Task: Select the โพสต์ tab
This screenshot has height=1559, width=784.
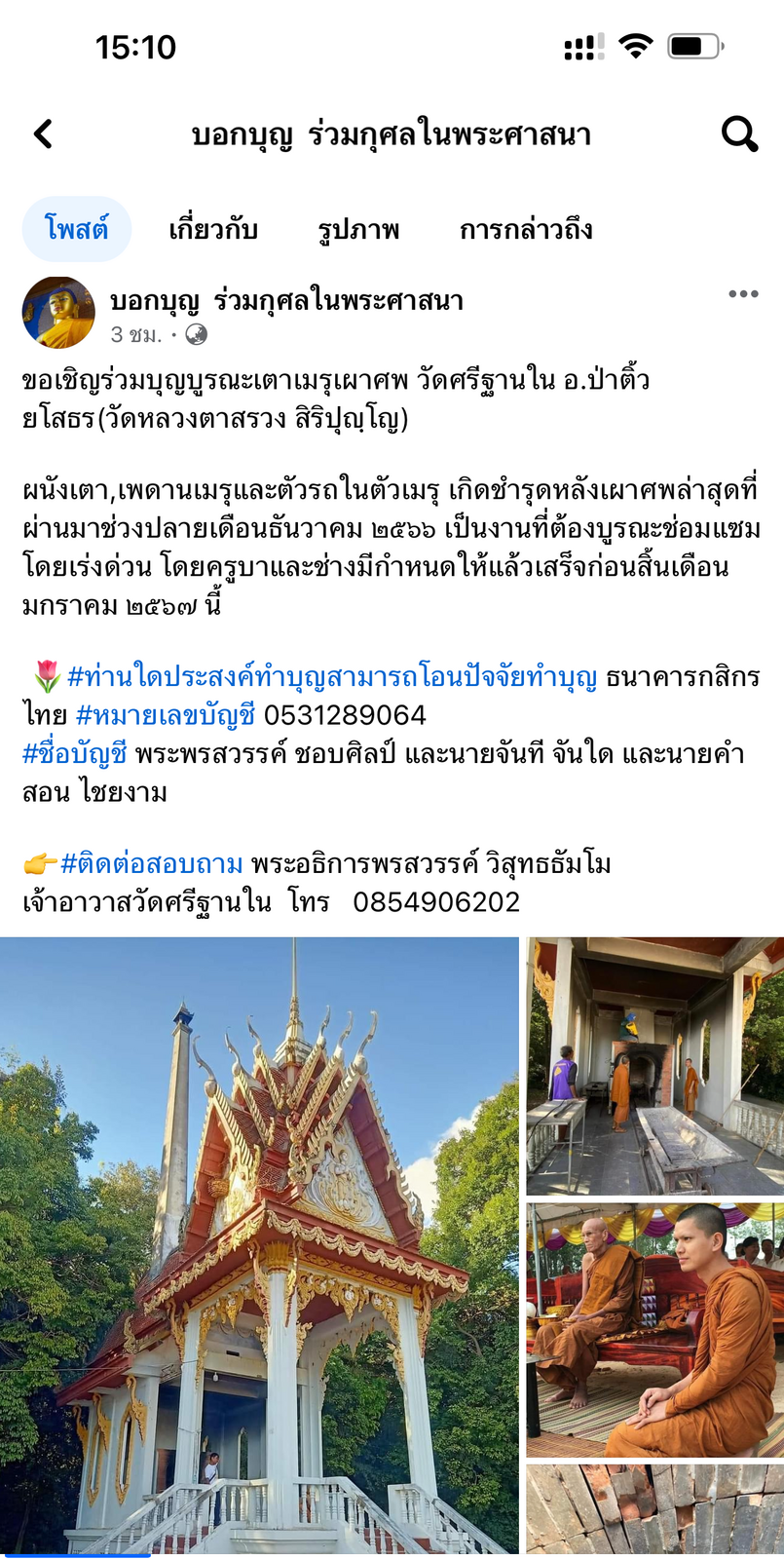Action: [76, 230]
